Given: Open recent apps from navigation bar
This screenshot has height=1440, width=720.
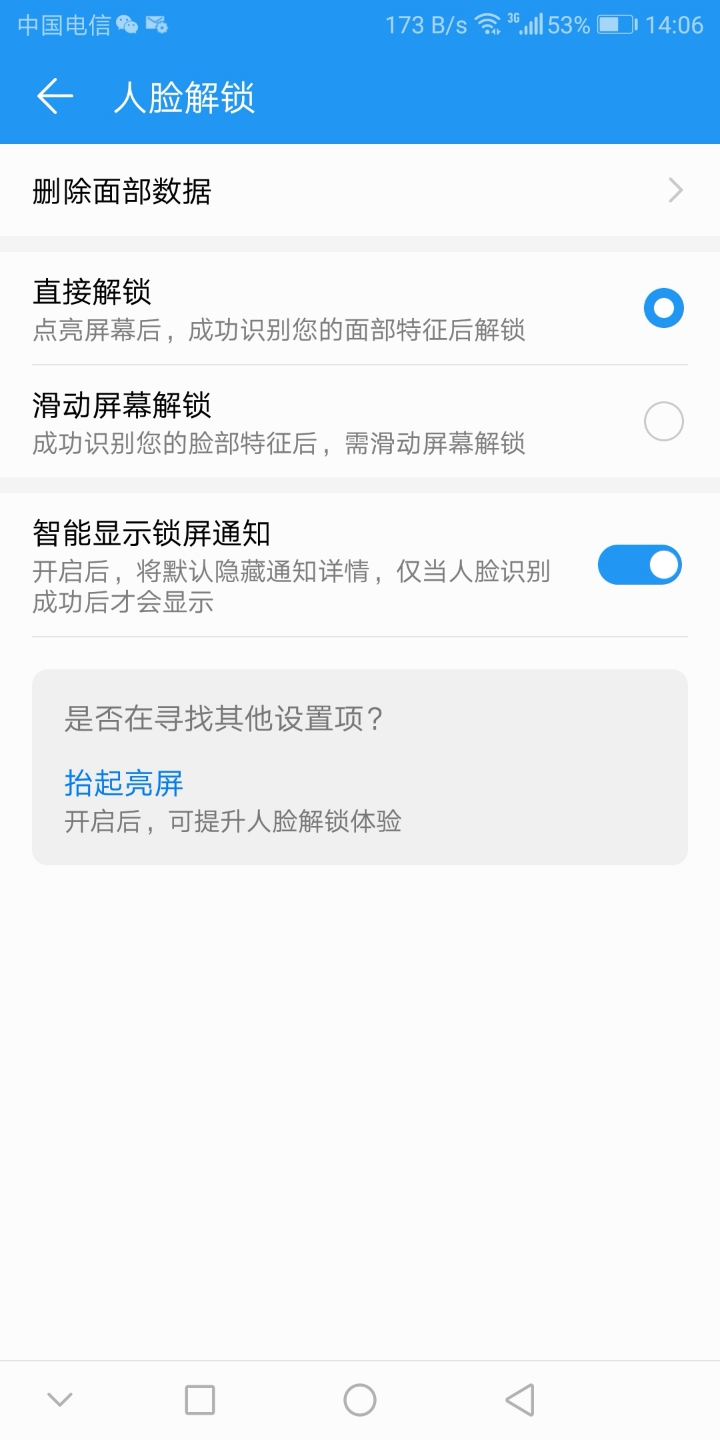Looking at the screenshot, I should pyautogui.click(x=200, y=1400).
